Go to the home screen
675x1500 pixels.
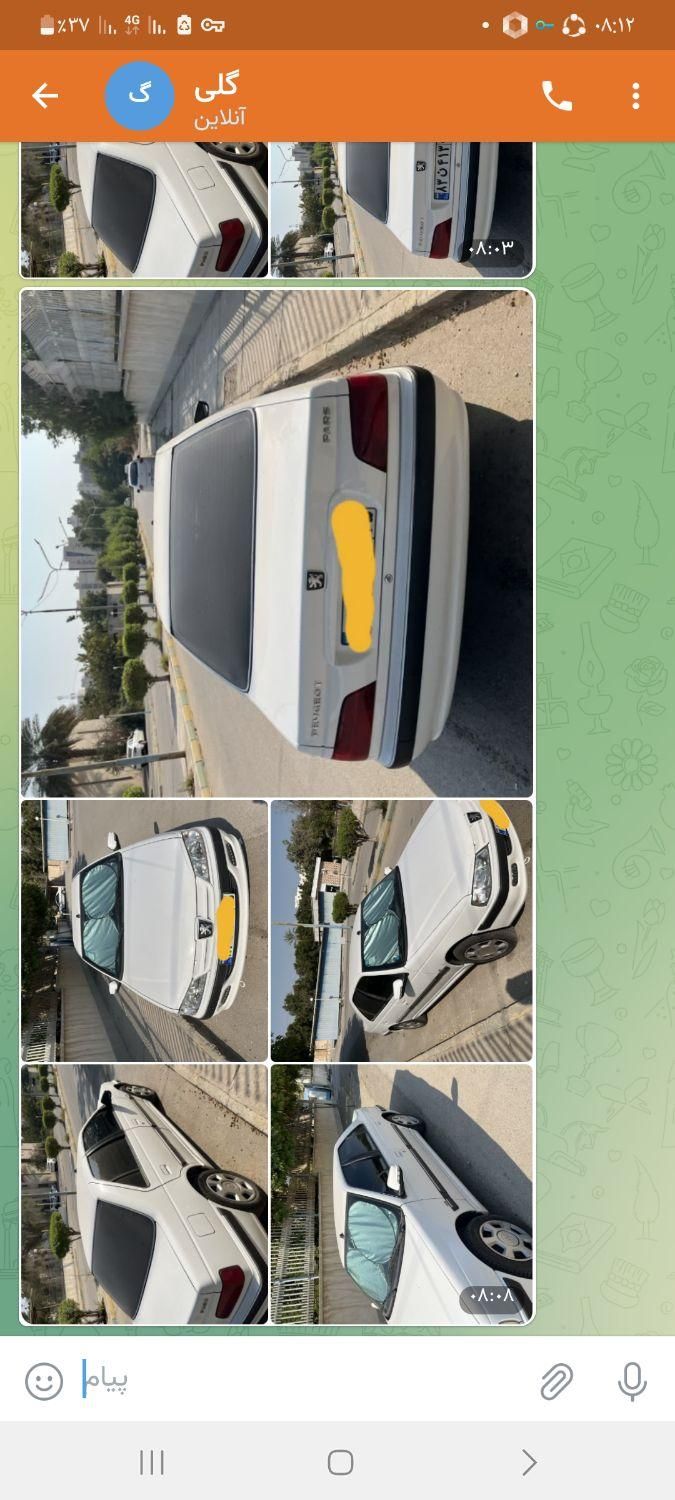pos(340,1462)
